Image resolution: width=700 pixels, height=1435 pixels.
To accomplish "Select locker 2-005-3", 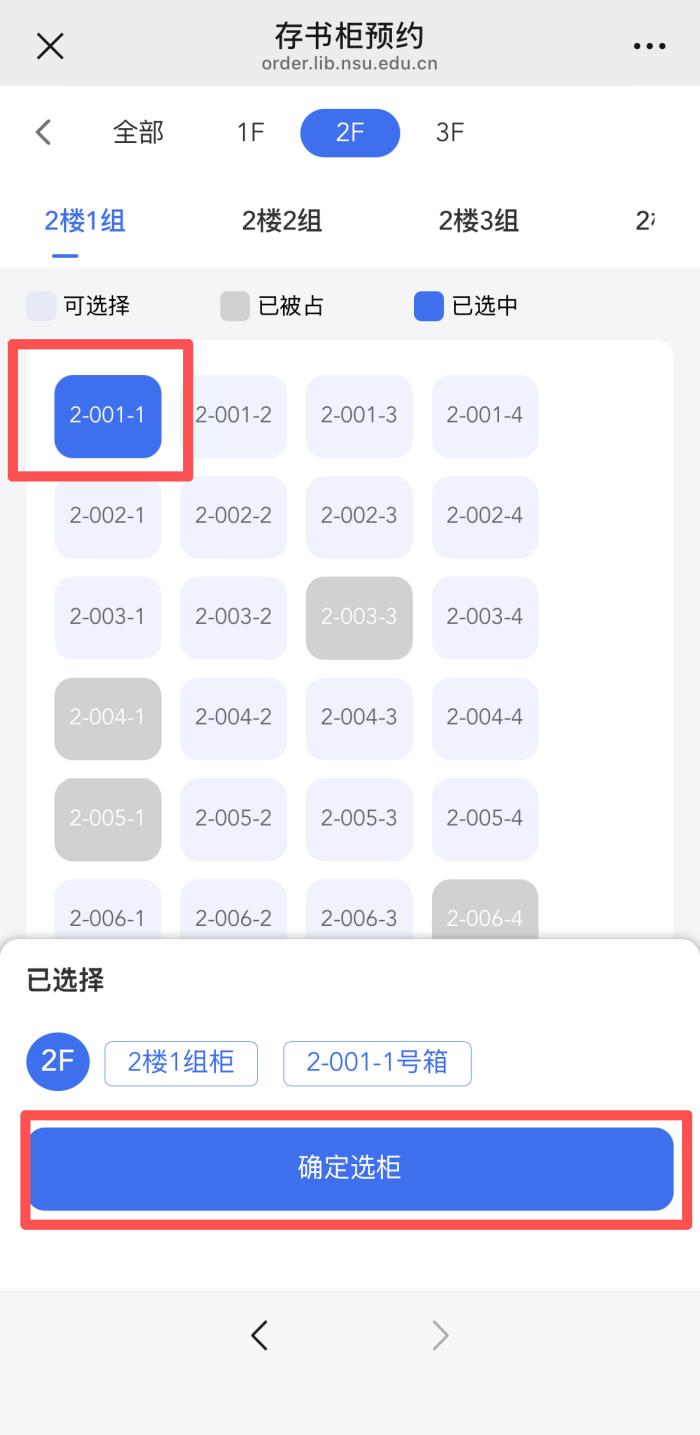I will pyautogui.click(x=359, y=819).
